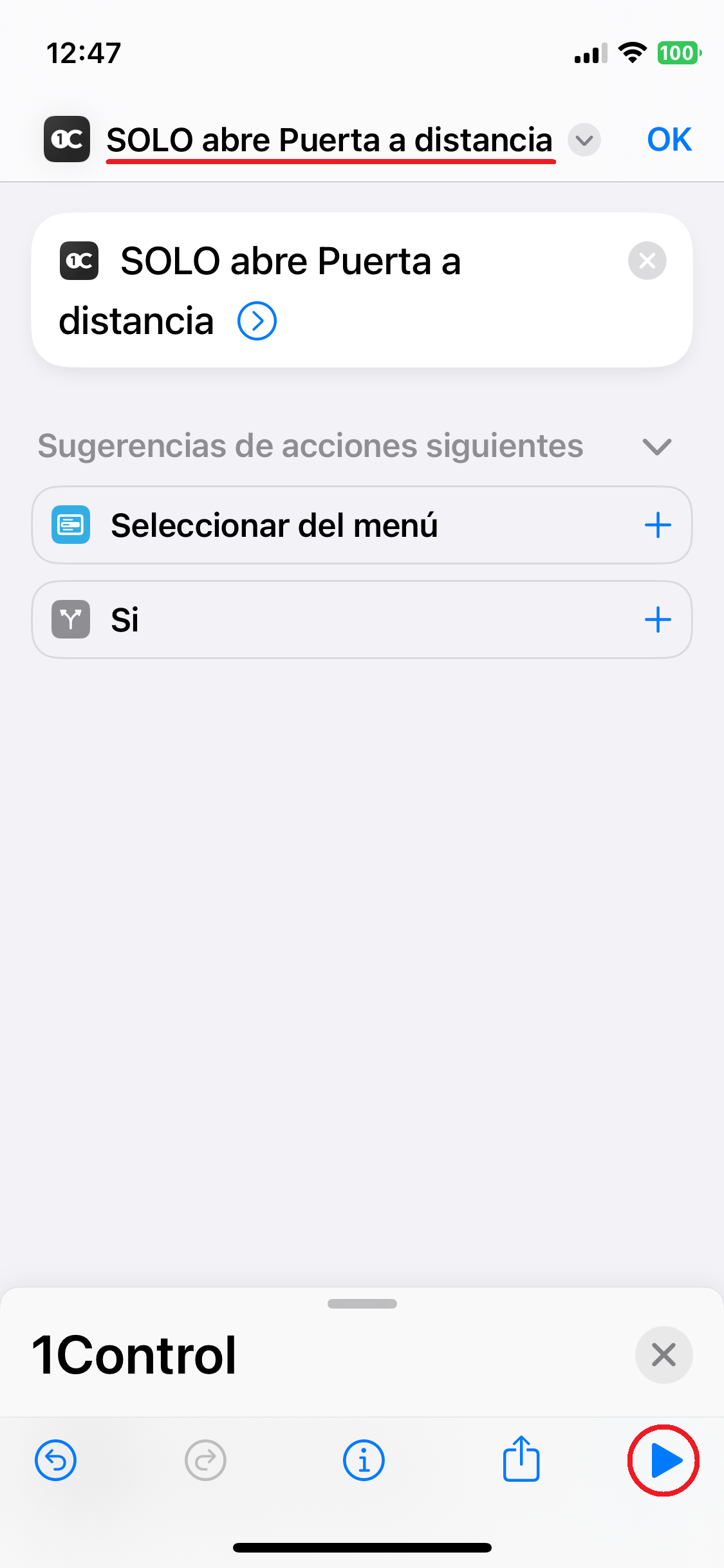Tap the redo arrow
This screenshot has width=724, height=1568.
pyautogui.click(x=205, y=1461)
